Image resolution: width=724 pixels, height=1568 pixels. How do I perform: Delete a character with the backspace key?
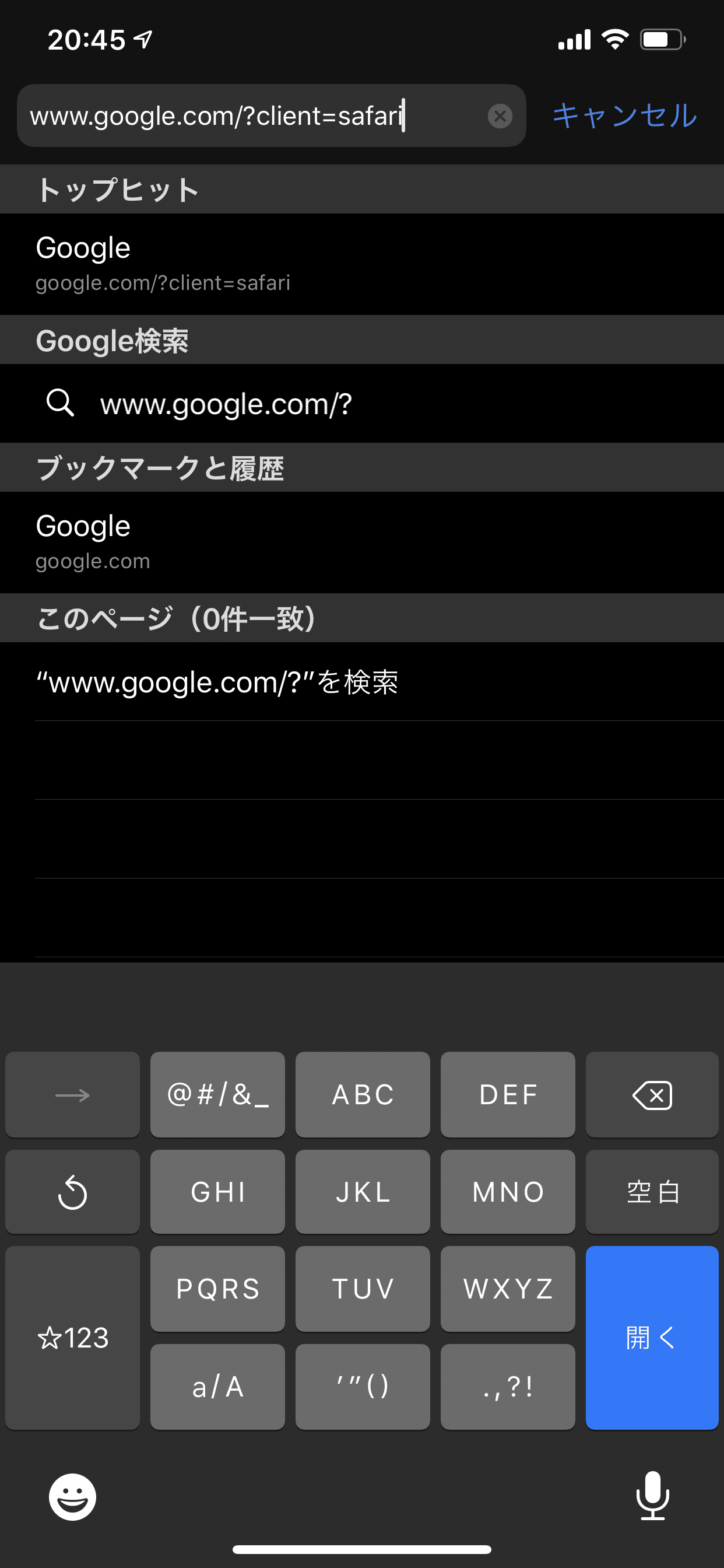652,1094
